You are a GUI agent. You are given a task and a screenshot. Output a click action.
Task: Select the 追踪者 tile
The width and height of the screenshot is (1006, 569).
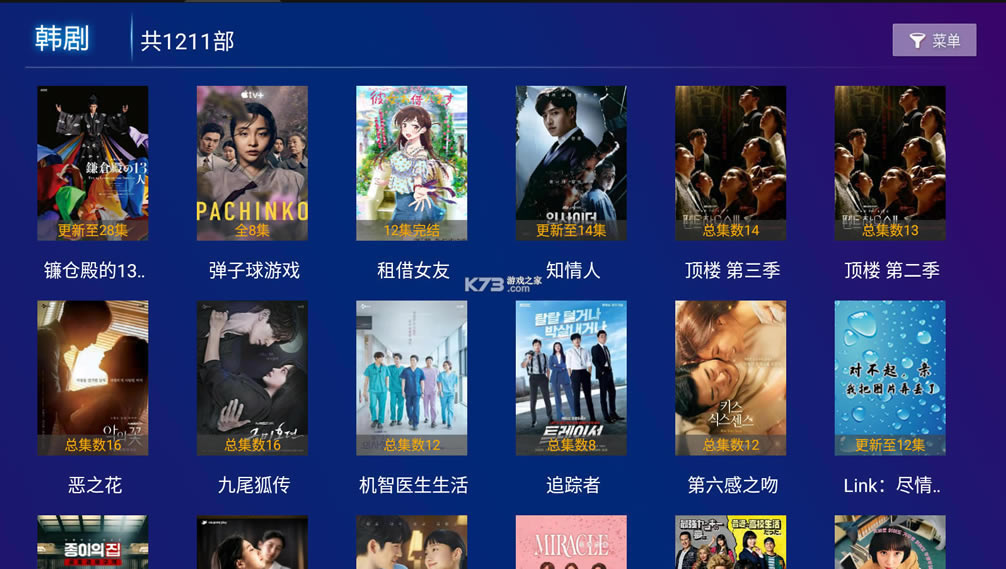pyautogui.click(x=571, y=378)
